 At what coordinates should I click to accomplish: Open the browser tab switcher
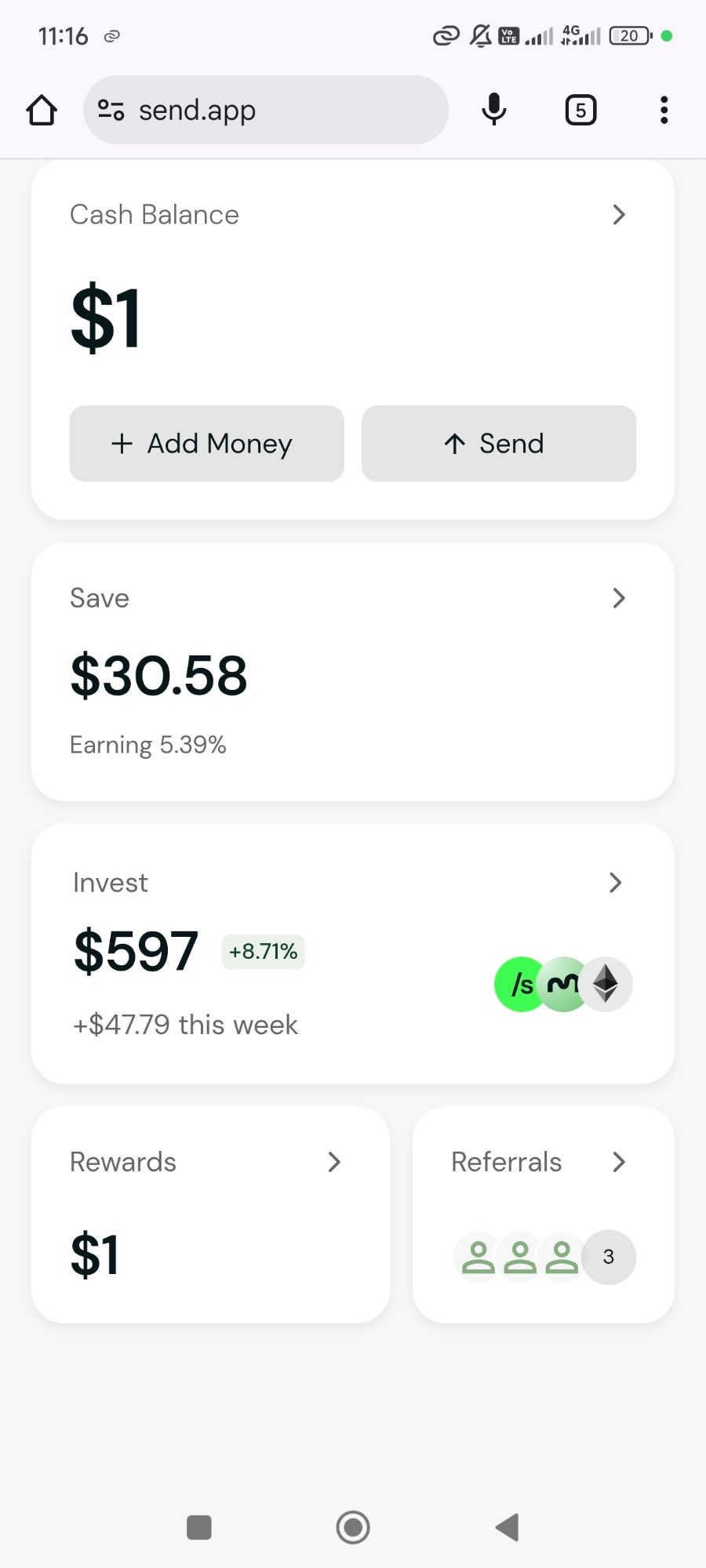click(580, 111)
